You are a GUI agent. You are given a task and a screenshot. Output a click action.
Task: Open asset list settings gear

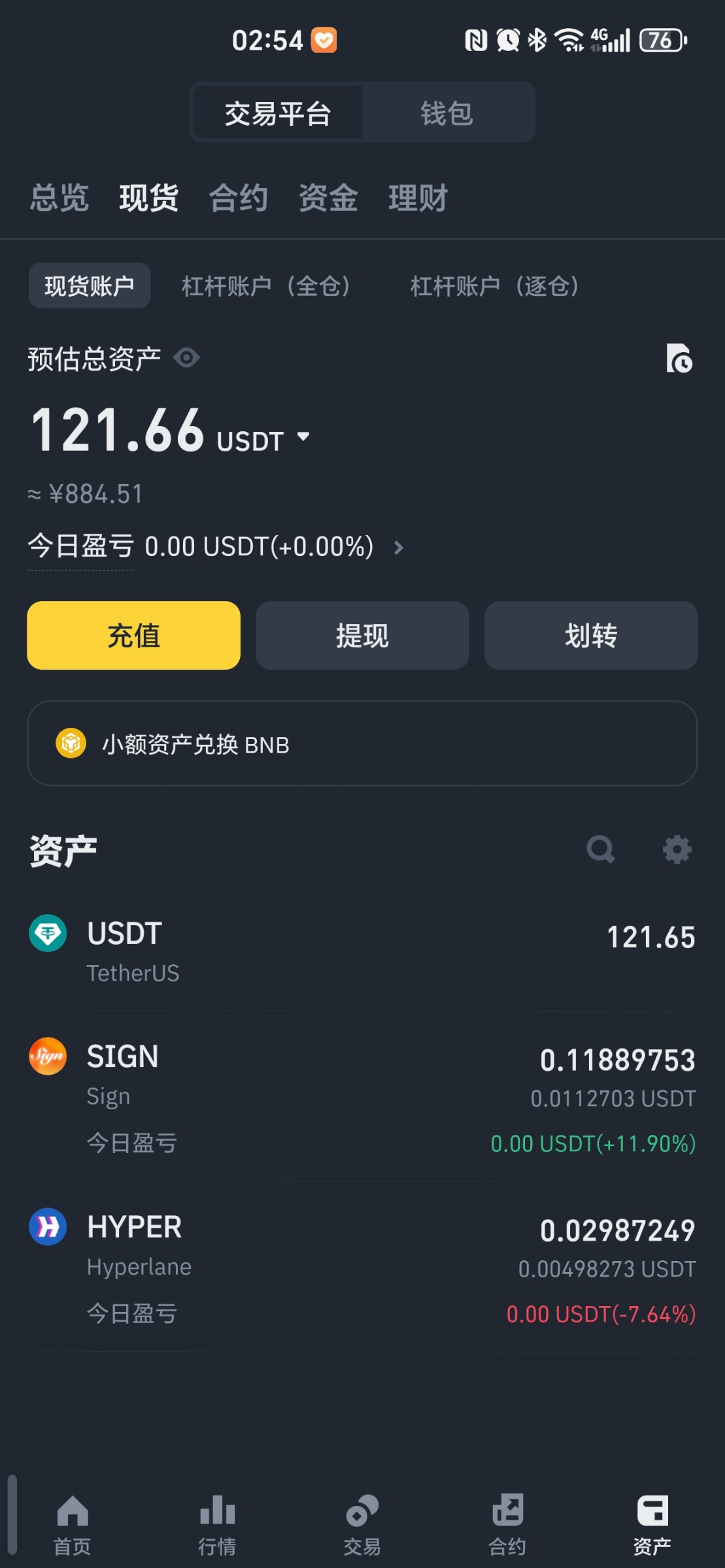point(677,849)
